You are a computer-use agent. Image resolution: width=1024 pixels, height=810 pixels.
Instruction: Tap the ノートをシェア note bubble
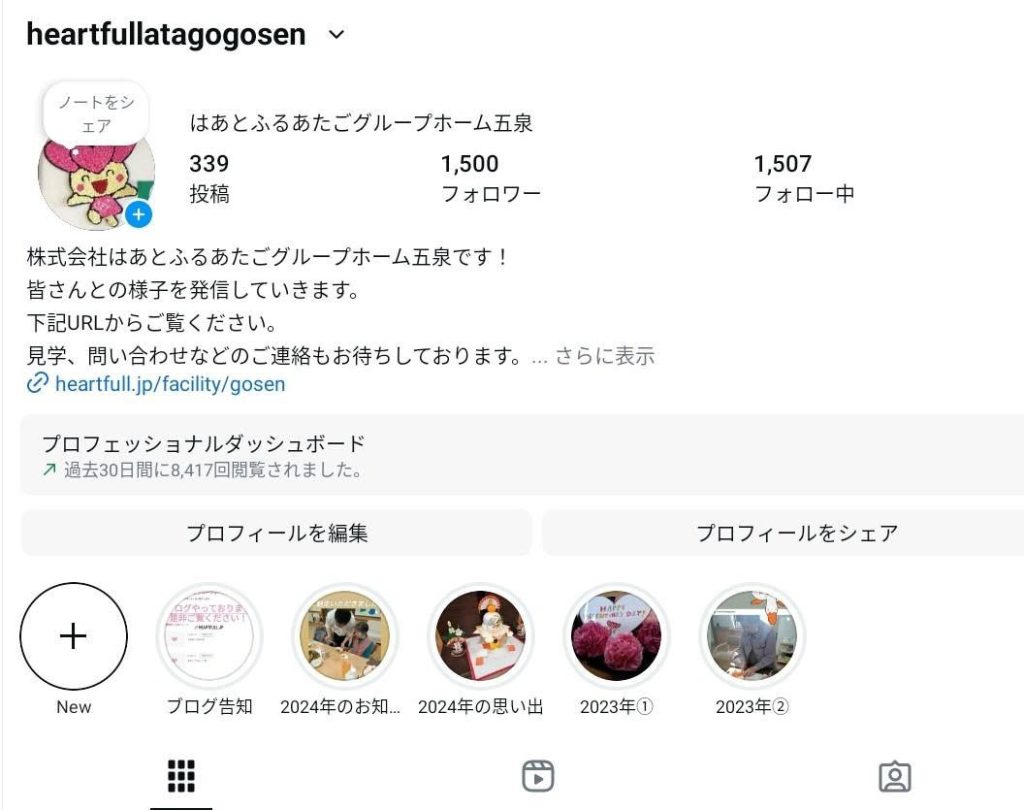96,113
